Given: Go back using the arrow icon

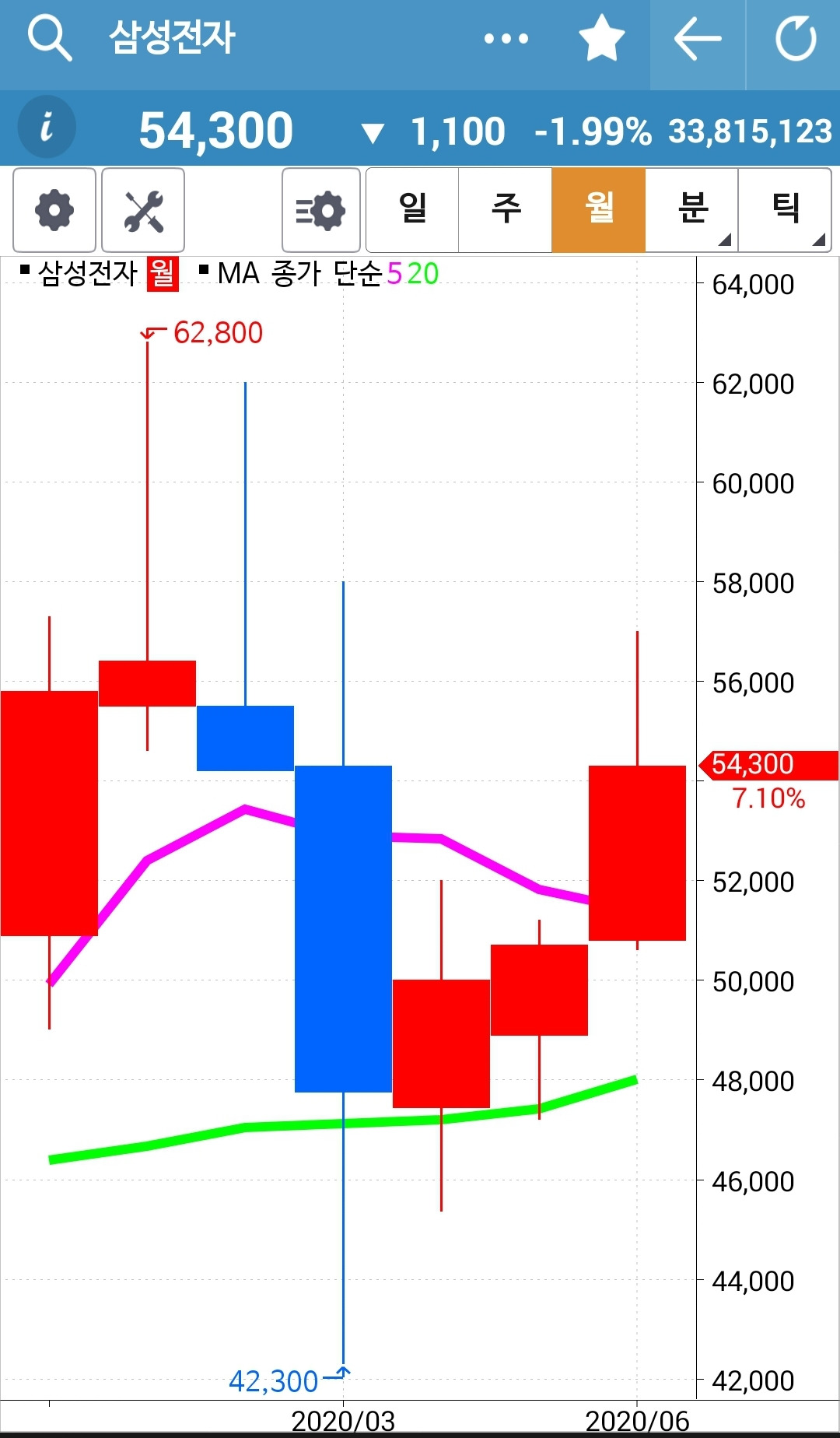Looking at the screenshot, I should click(698, 39).
